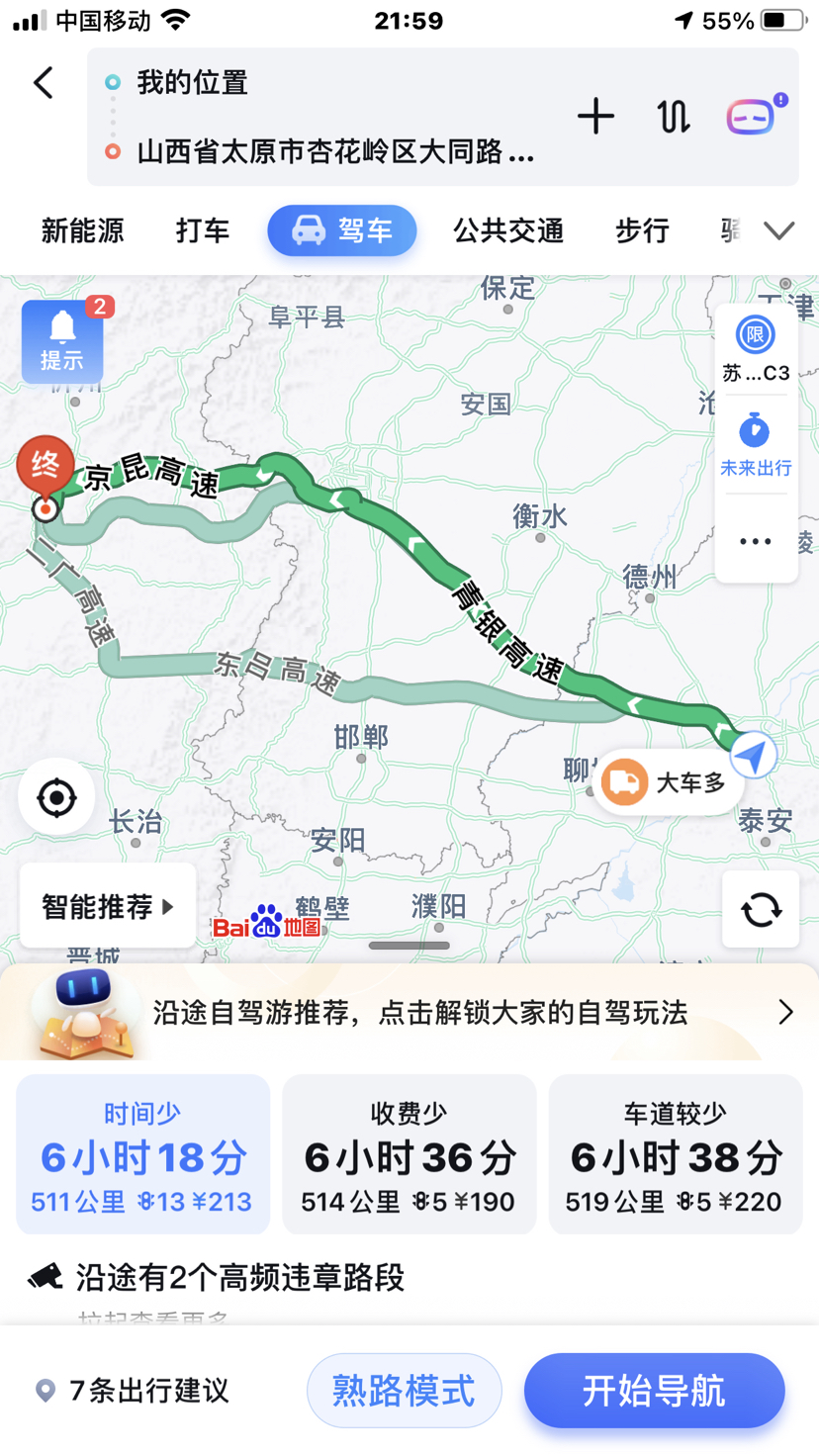Open the 提示 alerts bell
The width and height of the screenshot is (819, 1456).
(62, 341)
